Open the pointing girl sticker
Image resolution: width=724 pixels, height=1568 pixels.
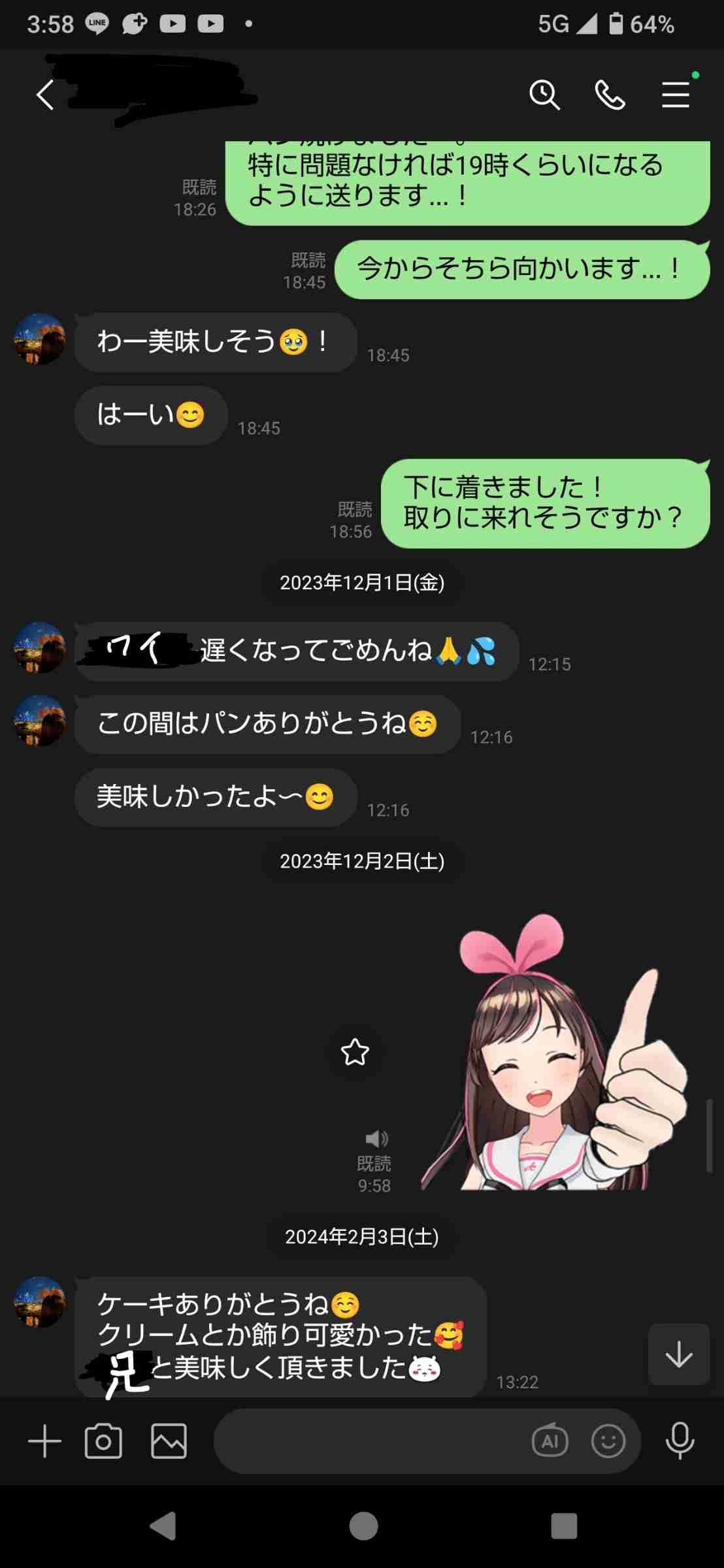point(554,1053)
